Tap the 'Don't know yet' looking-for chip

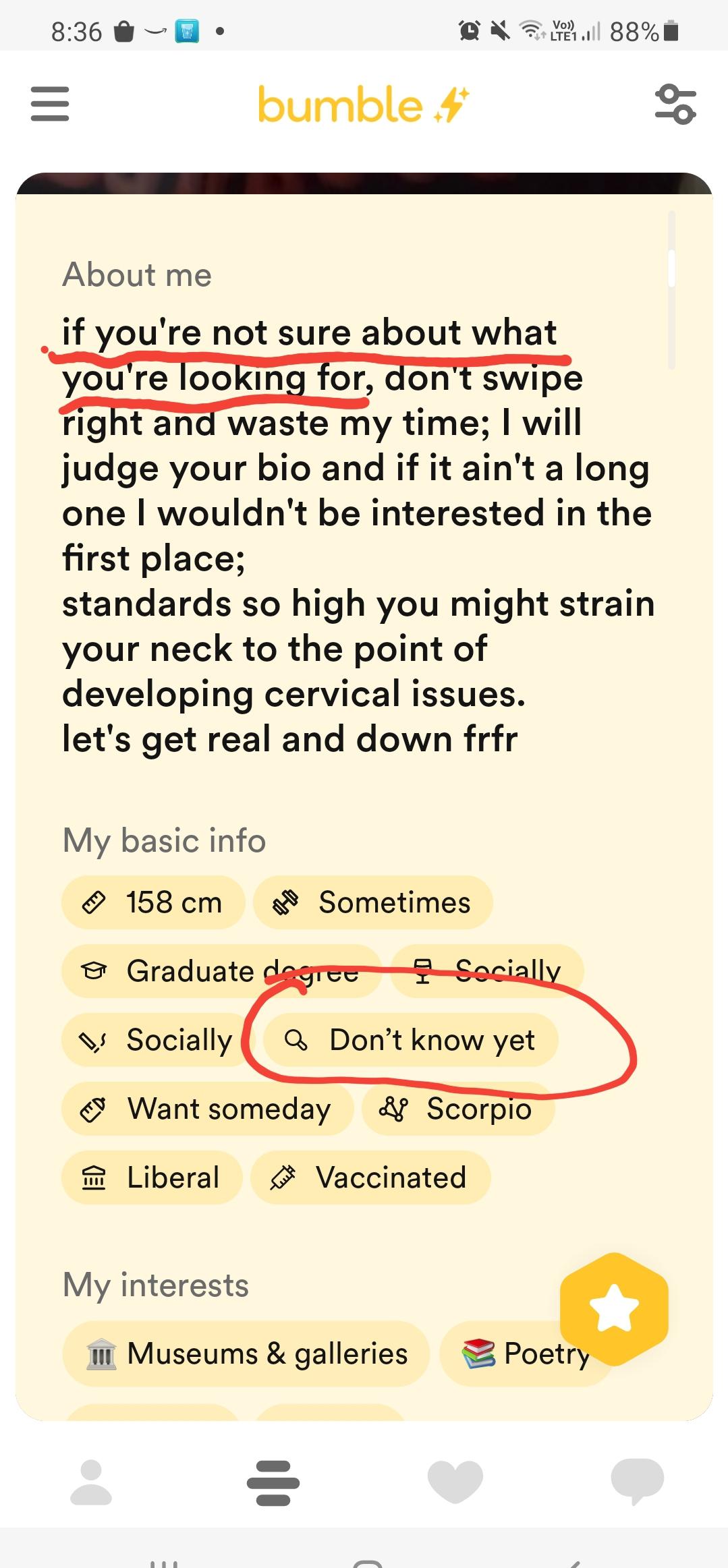412,1041
